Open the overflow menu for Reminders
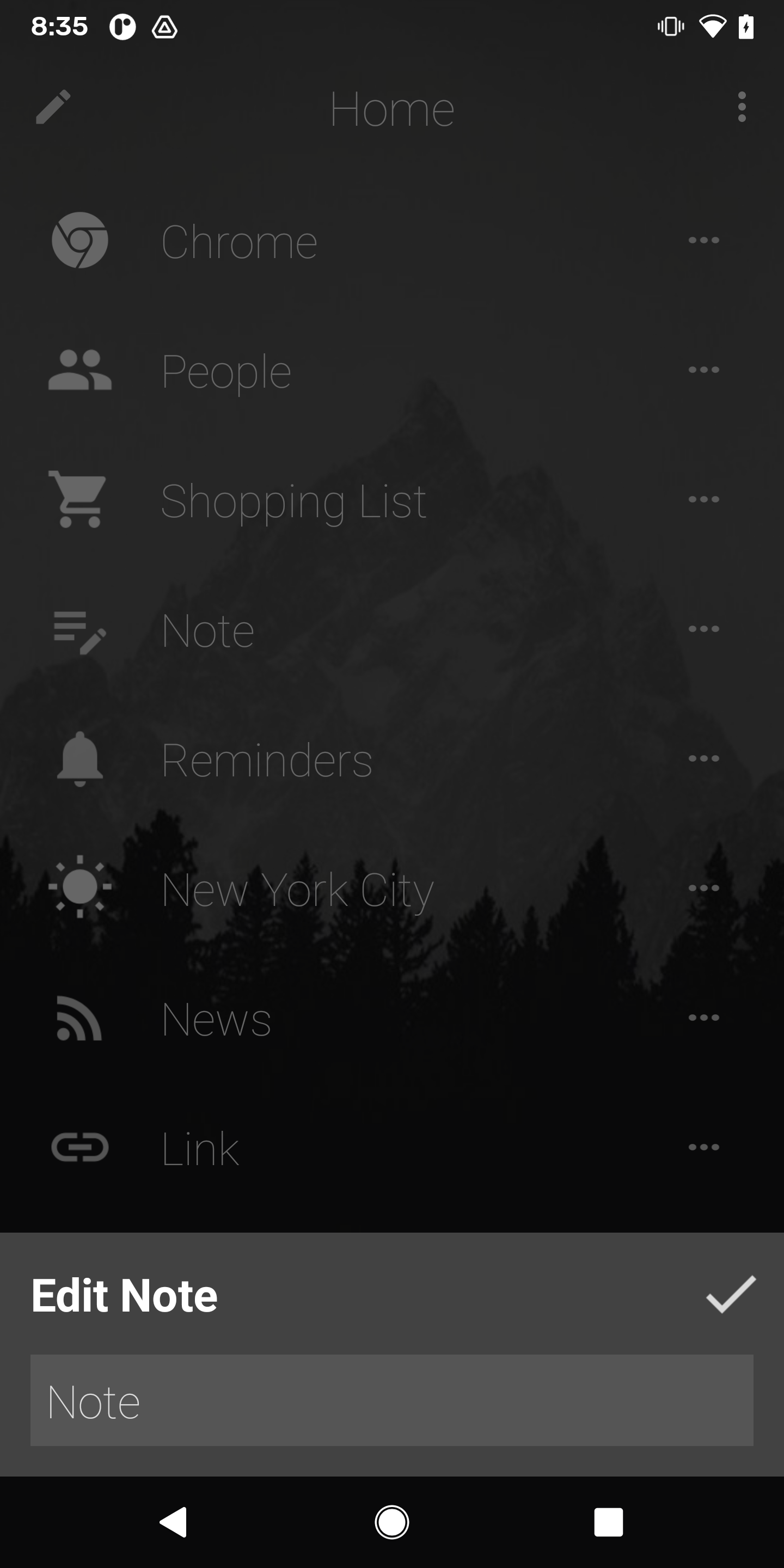 [703, 759]
